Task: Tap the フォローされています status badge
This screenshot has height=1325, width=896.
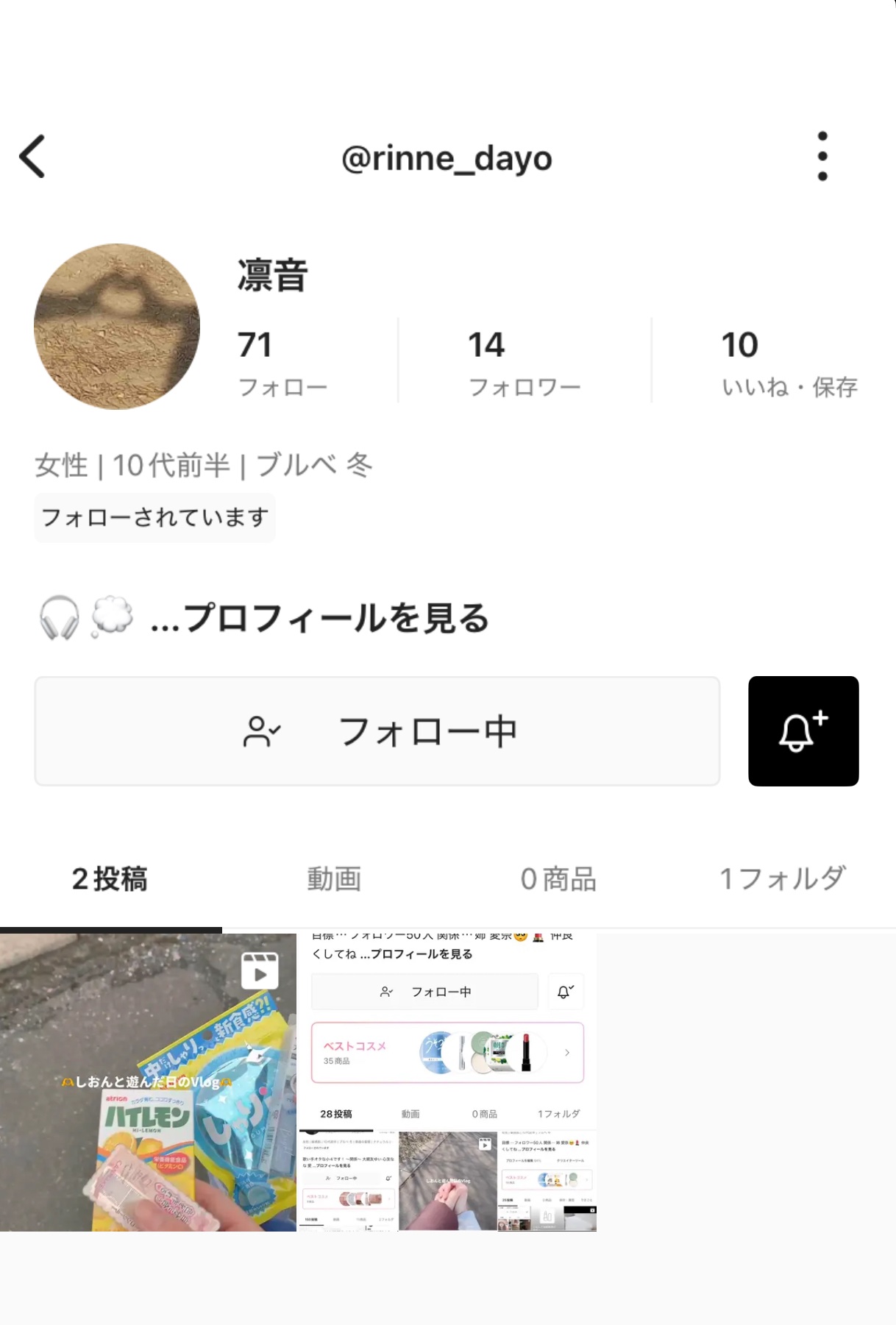Action: tap(154, 517)
